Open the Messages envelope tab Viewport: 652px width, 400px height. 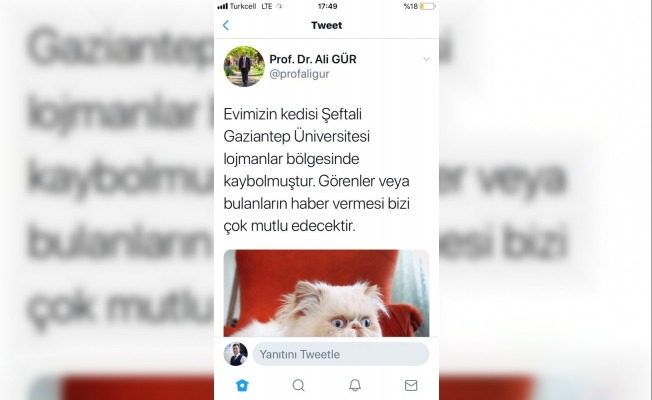[411, 385]
